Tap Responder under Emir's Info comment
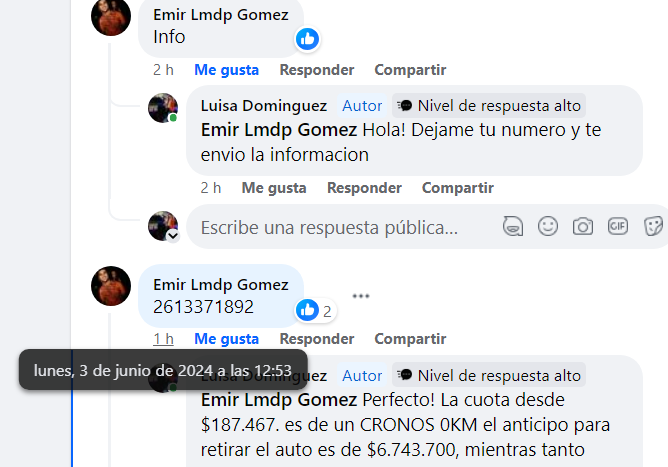The height and width of the screenshot is (467, 668). point(316,70)
